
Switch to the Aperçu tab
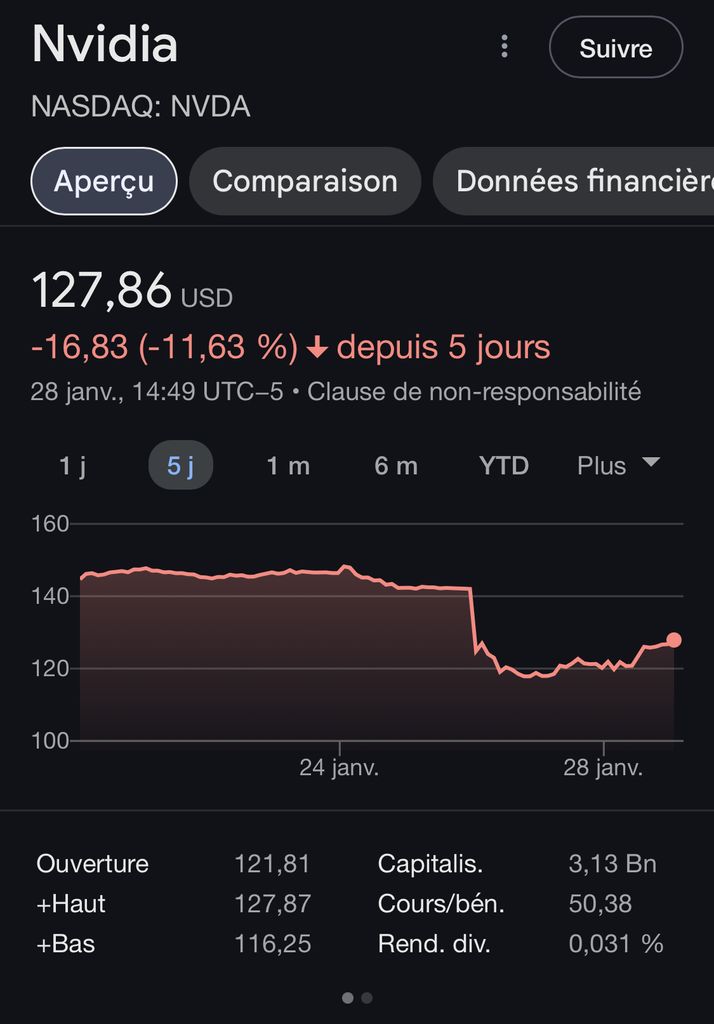pyautogui.click(x=104, y=181)
